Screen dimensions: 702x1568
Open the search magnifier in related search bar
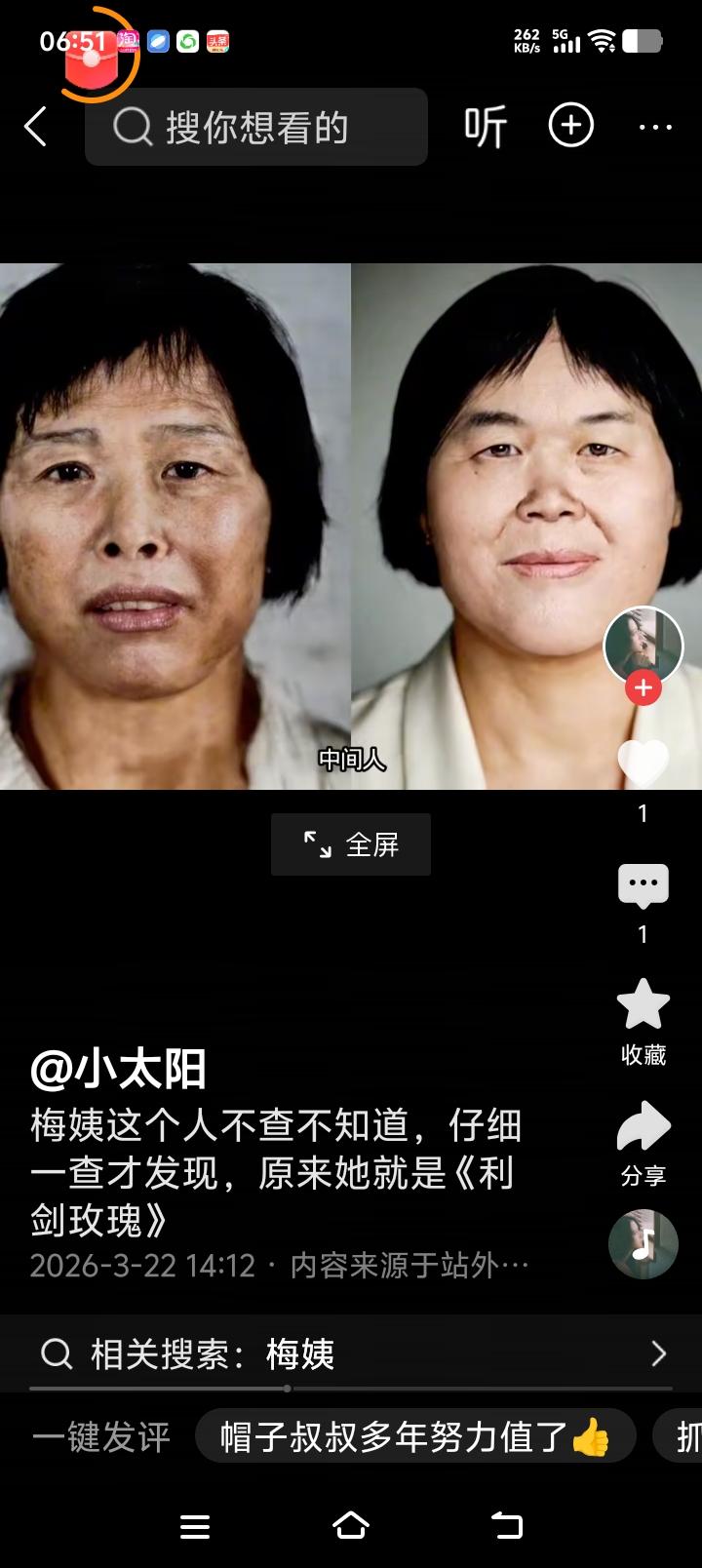pyautogui.click(x=56, y=1353)
